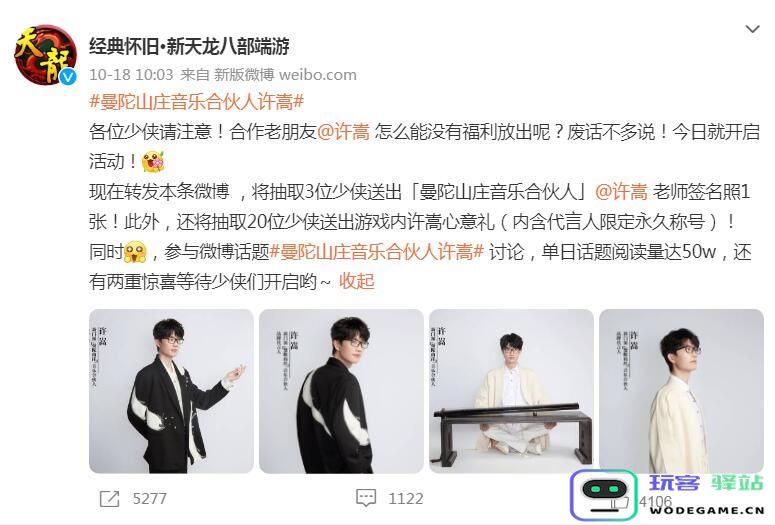This screenshot has width=775, height=525.
Task: Open the post options chevron menu
Action: pyautogui.click(x=750, y=30)
